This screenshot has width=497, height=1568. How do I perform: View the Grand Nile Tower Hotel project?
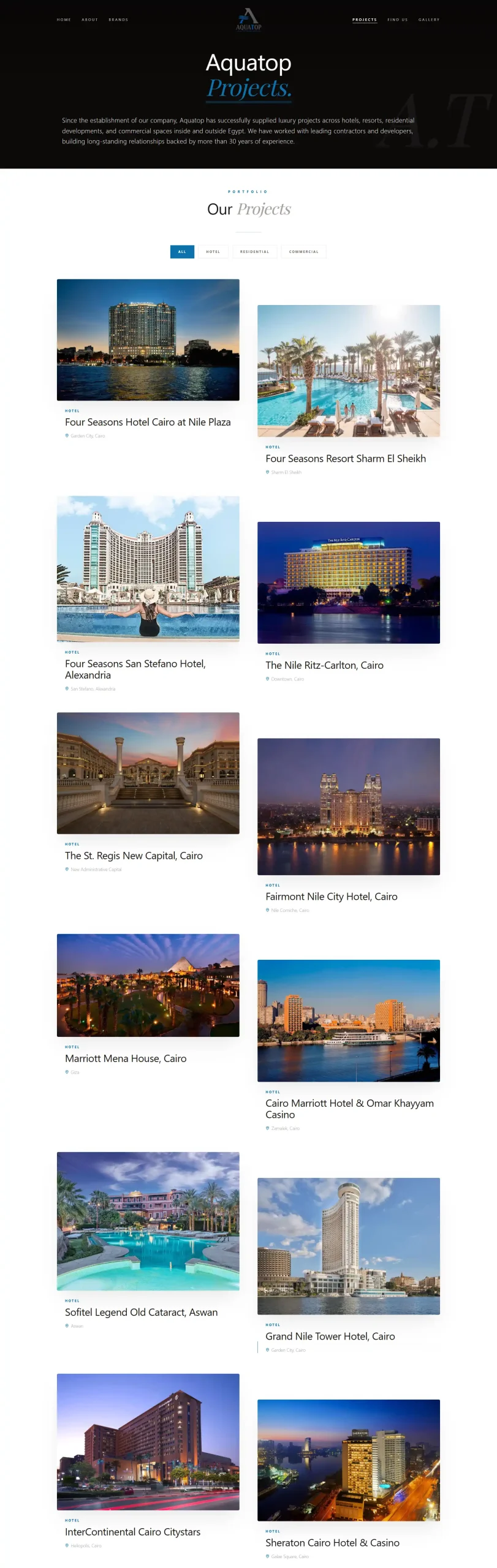pos(349,1267)
